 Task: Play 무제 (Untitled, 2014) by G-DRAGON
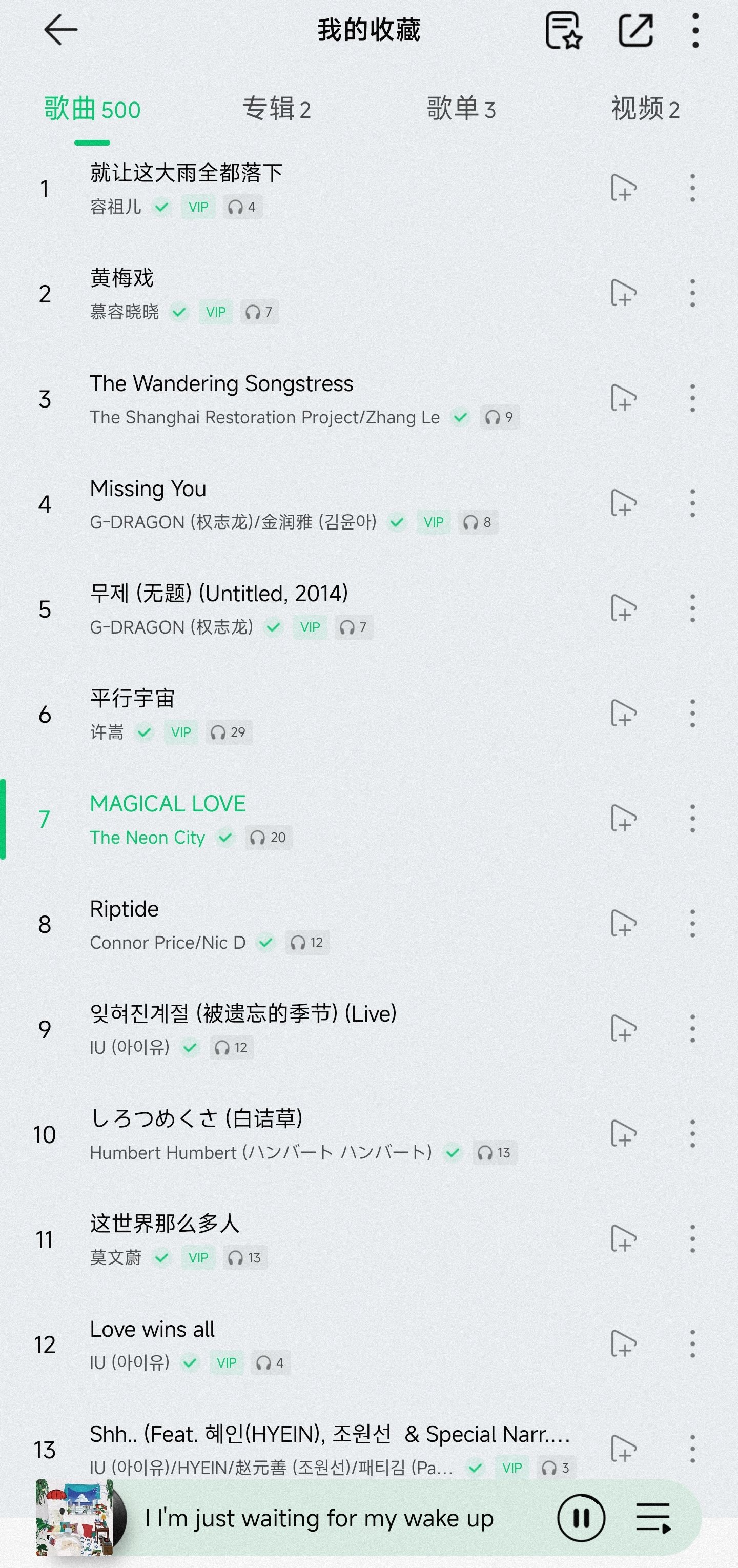click(219, 594)
